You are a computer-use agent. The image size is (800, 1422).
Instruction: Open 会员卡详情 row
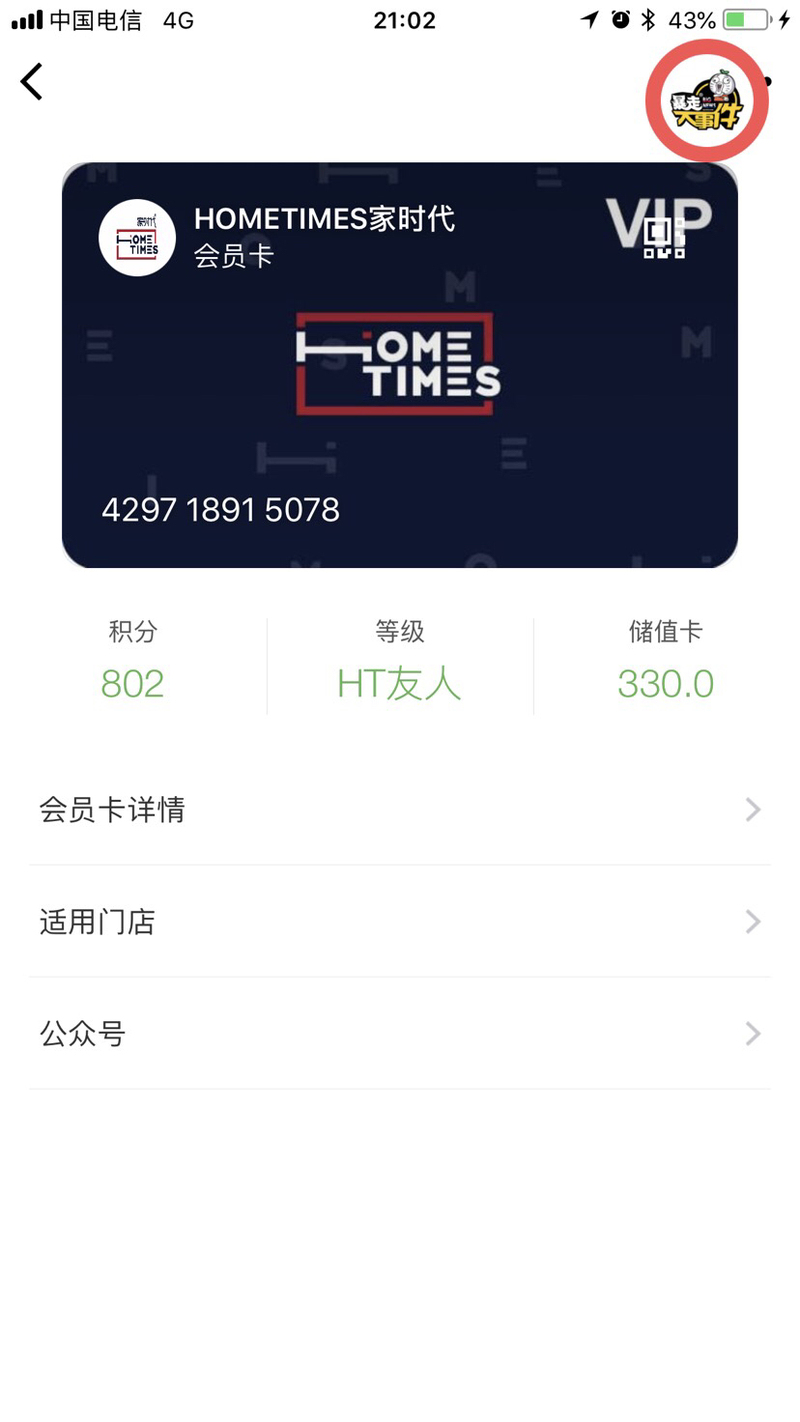pos(399,809)
